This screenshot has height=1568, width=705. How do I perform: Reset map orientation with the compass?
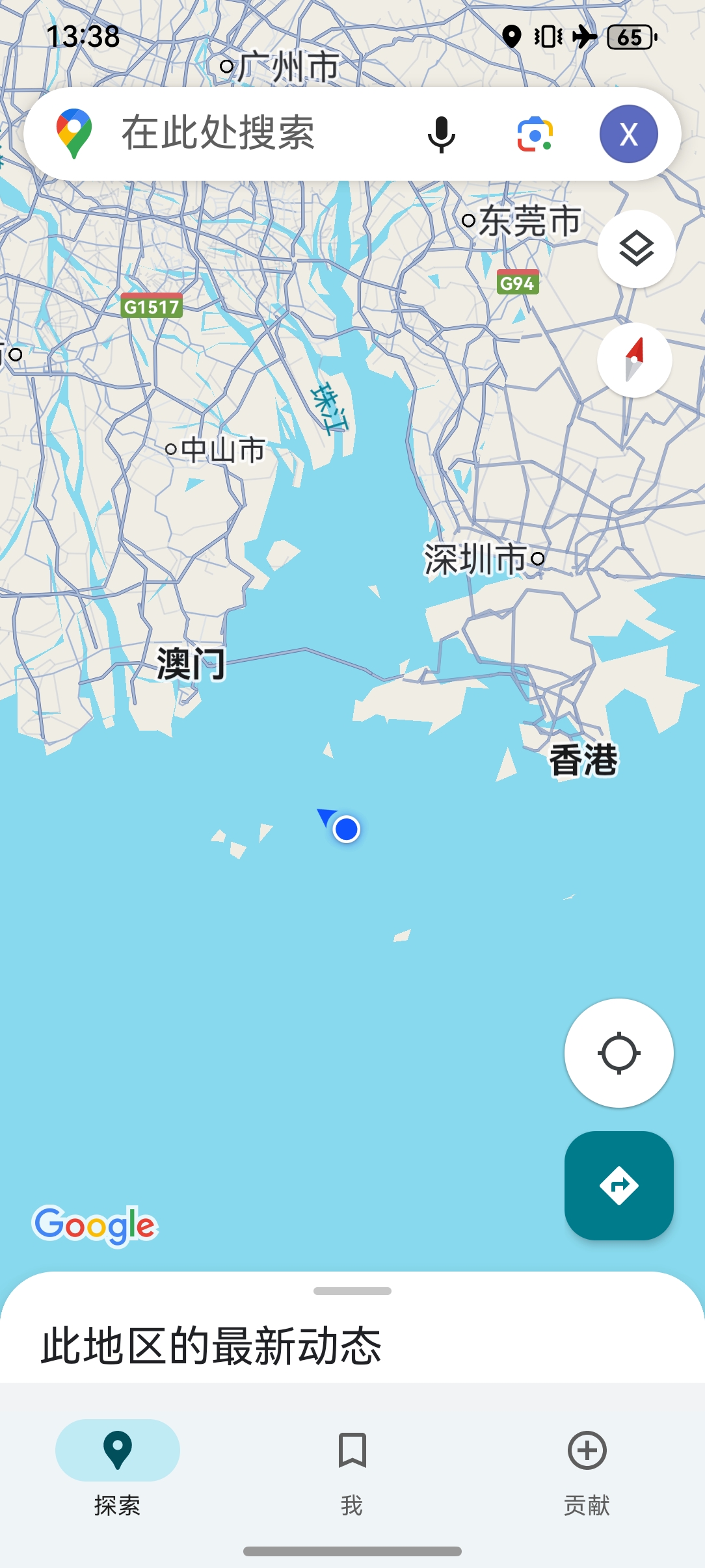[x=635, y=360]
